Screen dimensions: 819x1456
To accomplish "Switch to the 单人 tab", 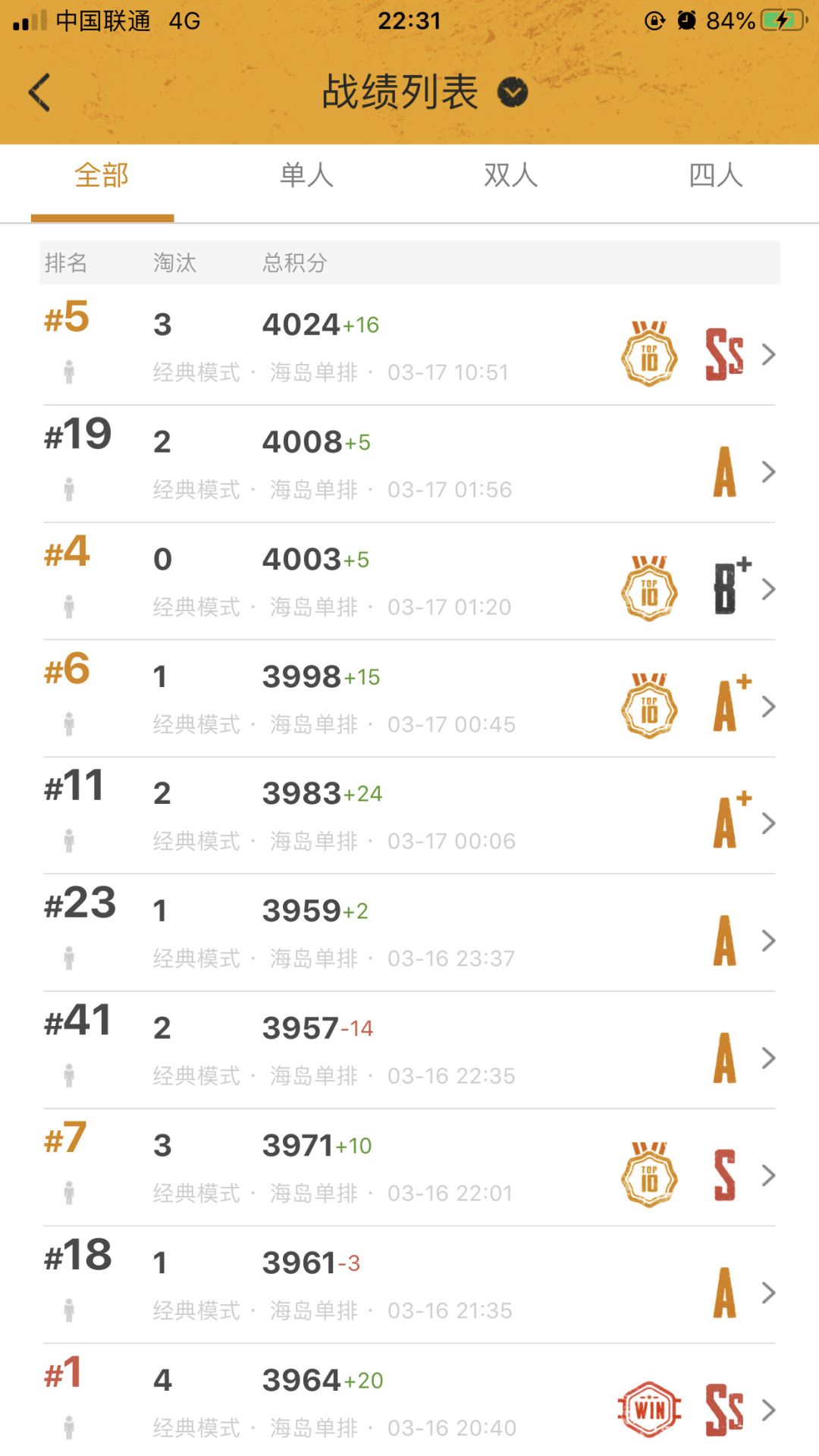I will tap(307, 174).
